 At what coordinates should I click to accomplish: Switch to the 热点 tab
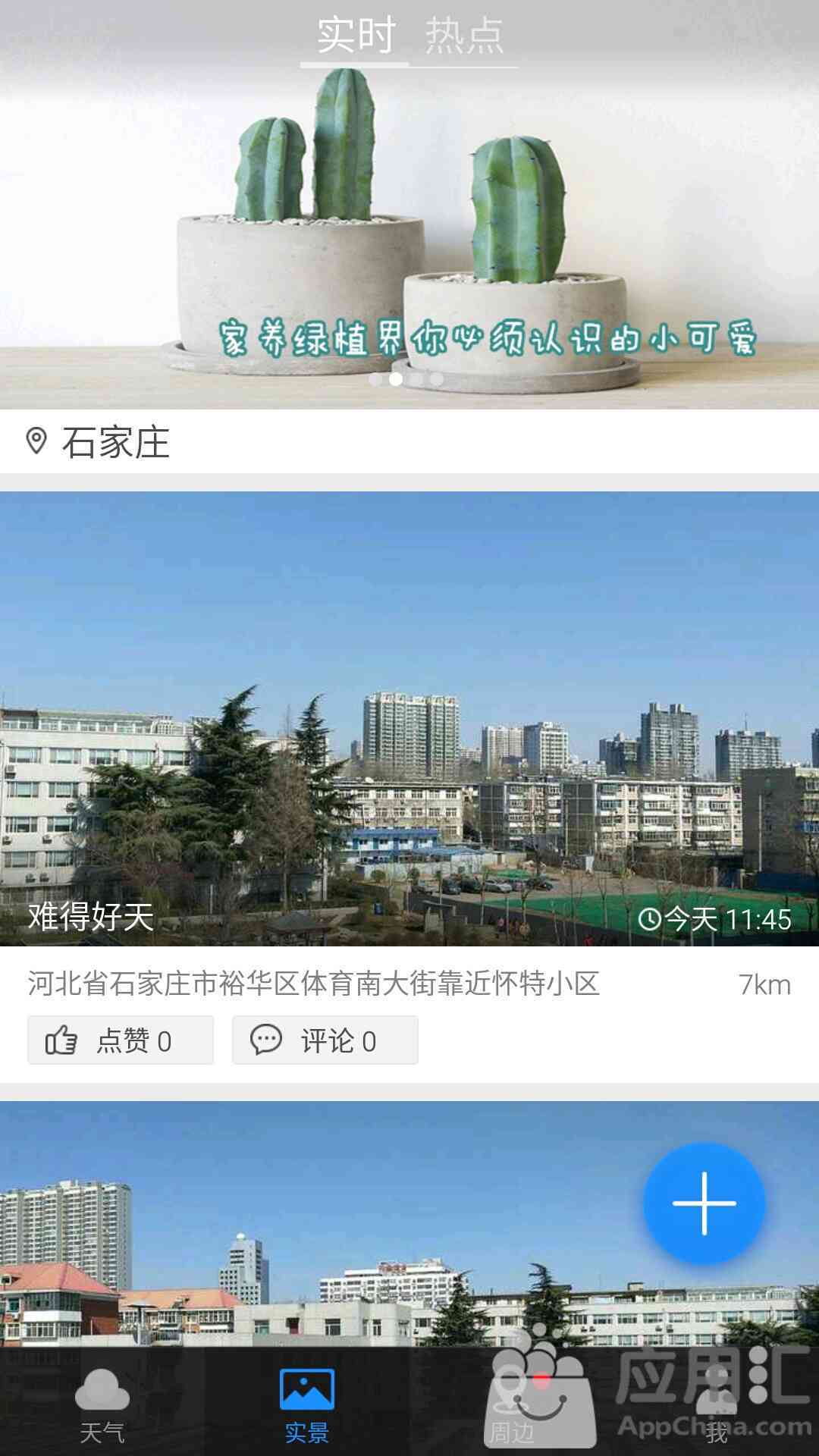(464, 36)
